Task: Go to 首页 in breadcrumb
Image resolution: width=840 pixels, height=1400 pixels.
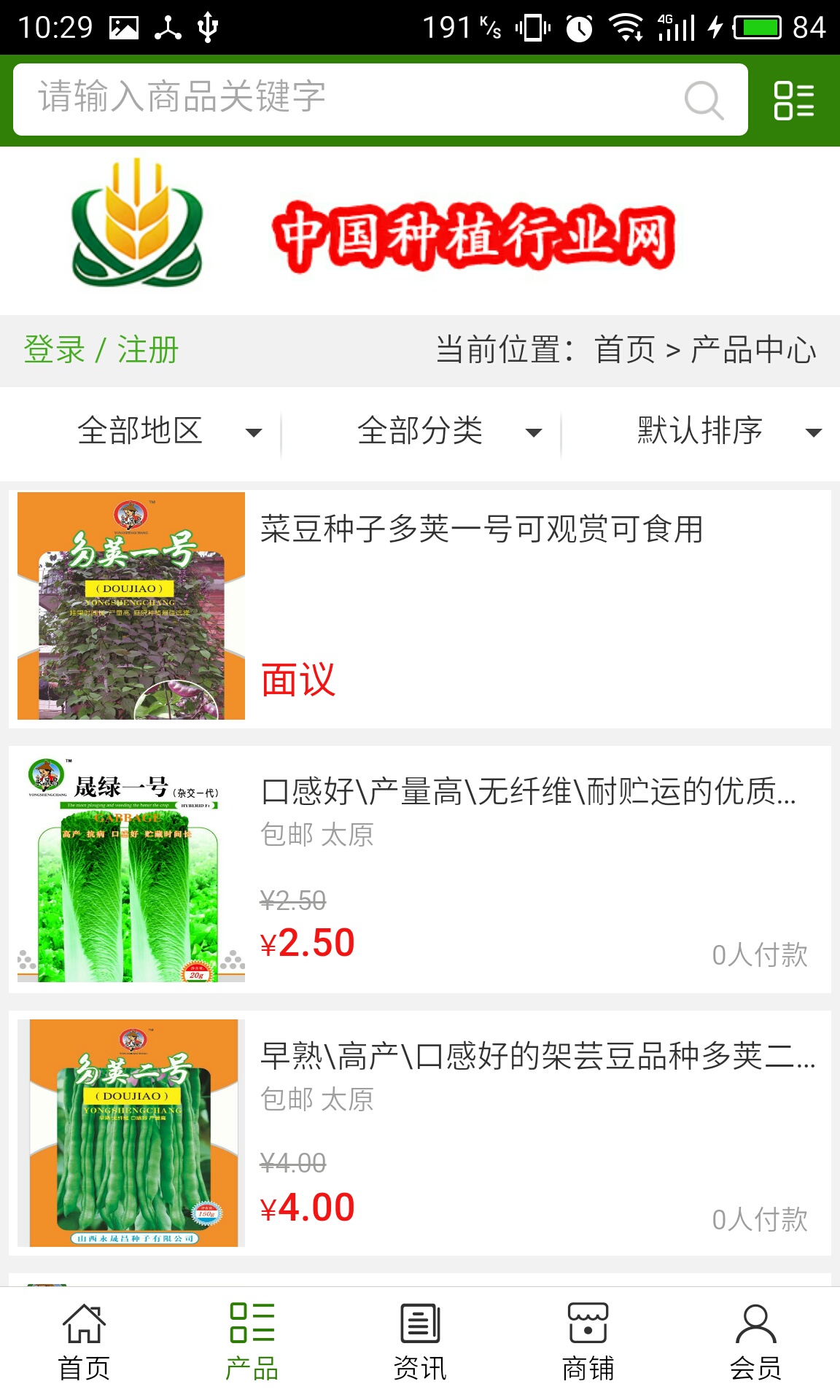Action: [625, 350]
